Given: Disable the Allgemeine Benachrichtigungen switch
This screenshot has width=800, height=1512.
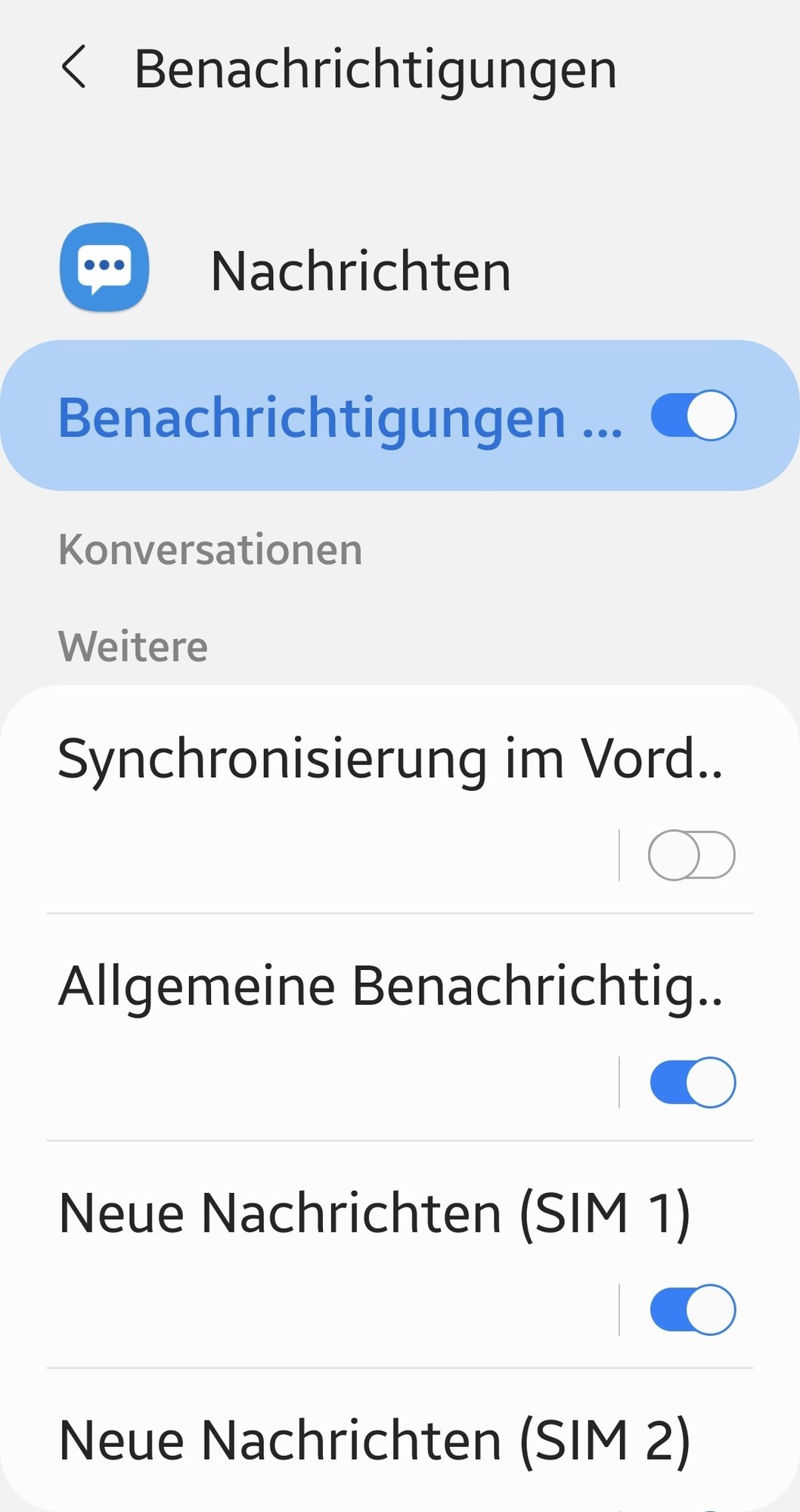Looking at the screenshot, I should click(692, 1082).
